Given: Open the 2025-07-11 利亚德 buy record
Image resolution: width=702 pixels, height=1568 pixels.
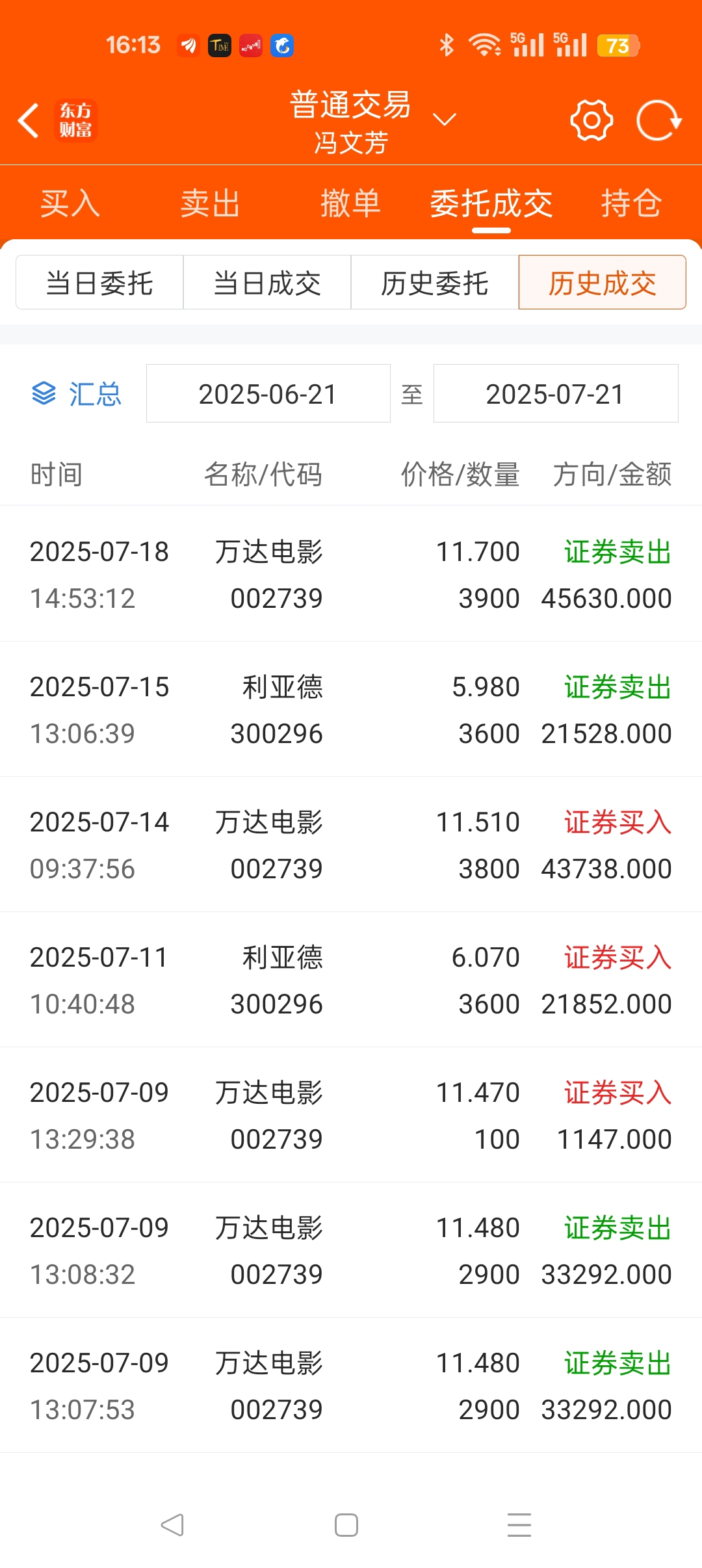Looking at the screenshot, I should point(351,980).
